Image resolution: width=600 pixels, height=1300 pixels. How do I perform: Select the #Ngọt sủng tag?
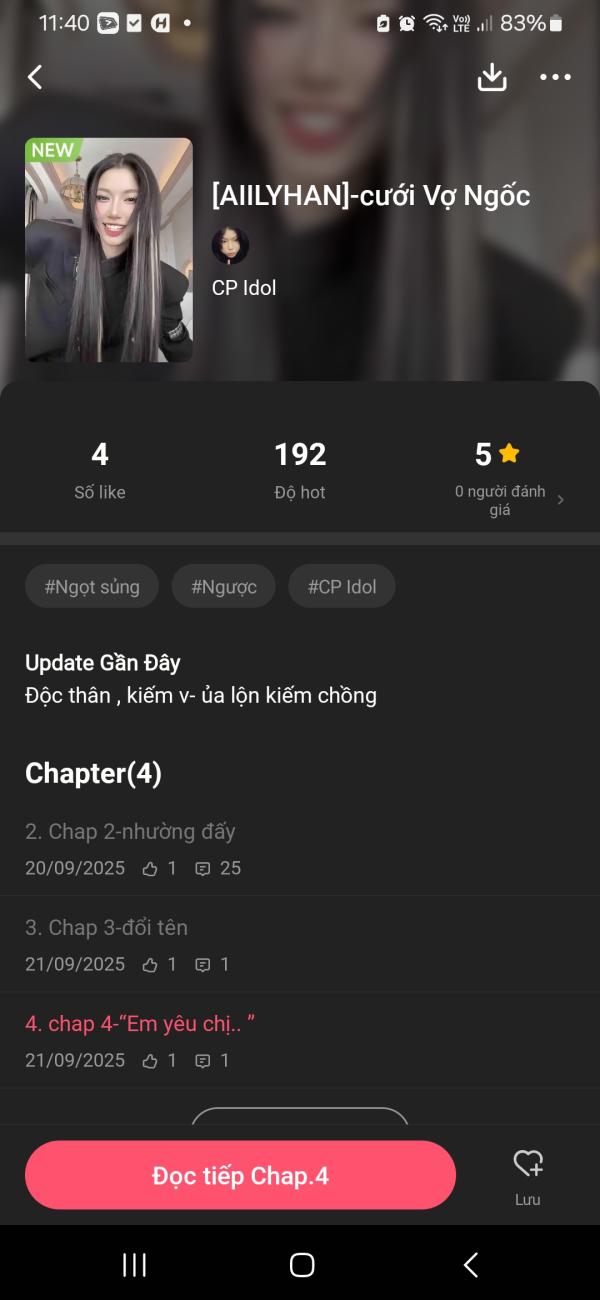92,587
